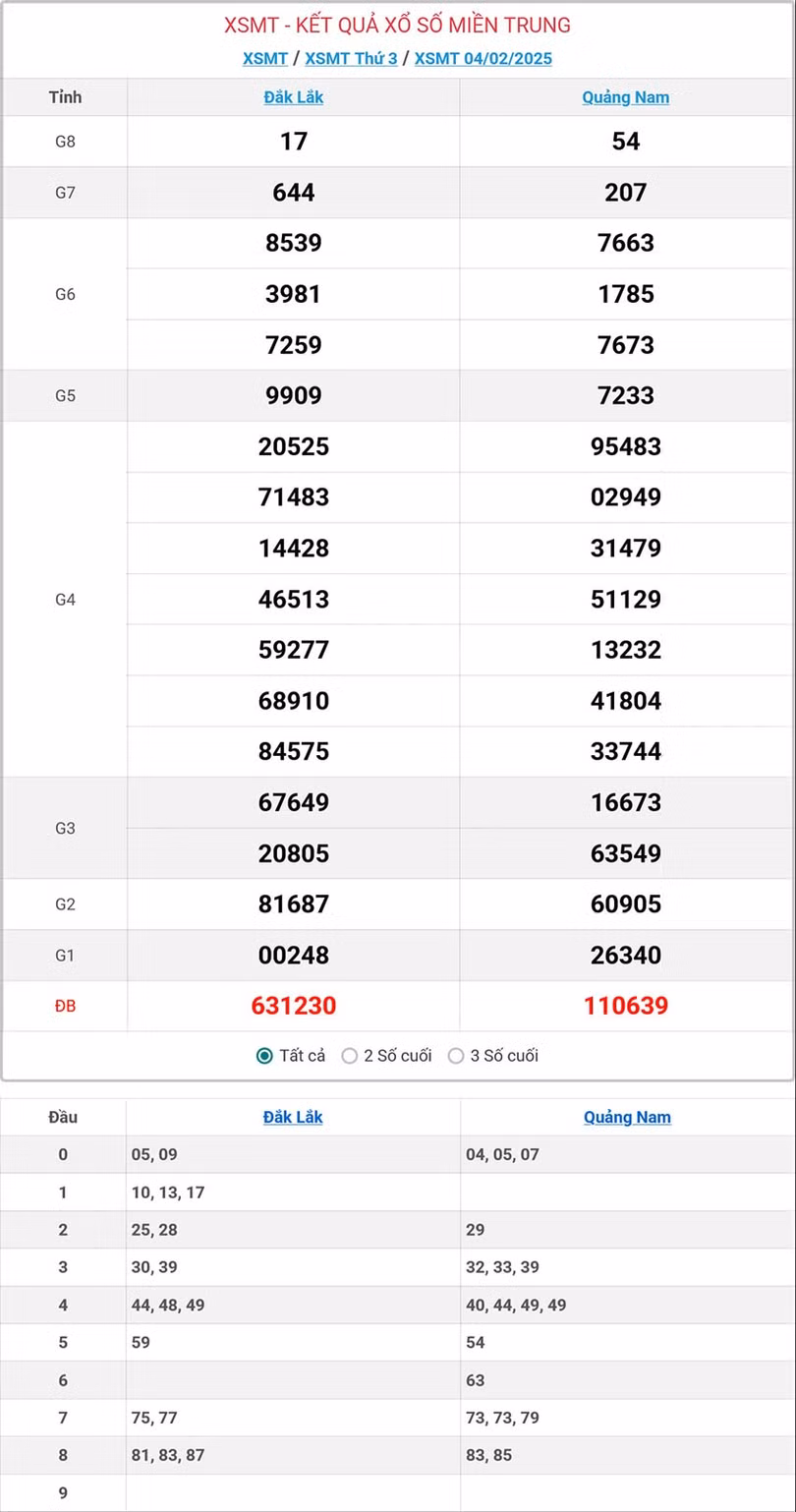Select the 2 Số cuối option
This screenshot has height=1512, width=796.
coord(350,1056)
